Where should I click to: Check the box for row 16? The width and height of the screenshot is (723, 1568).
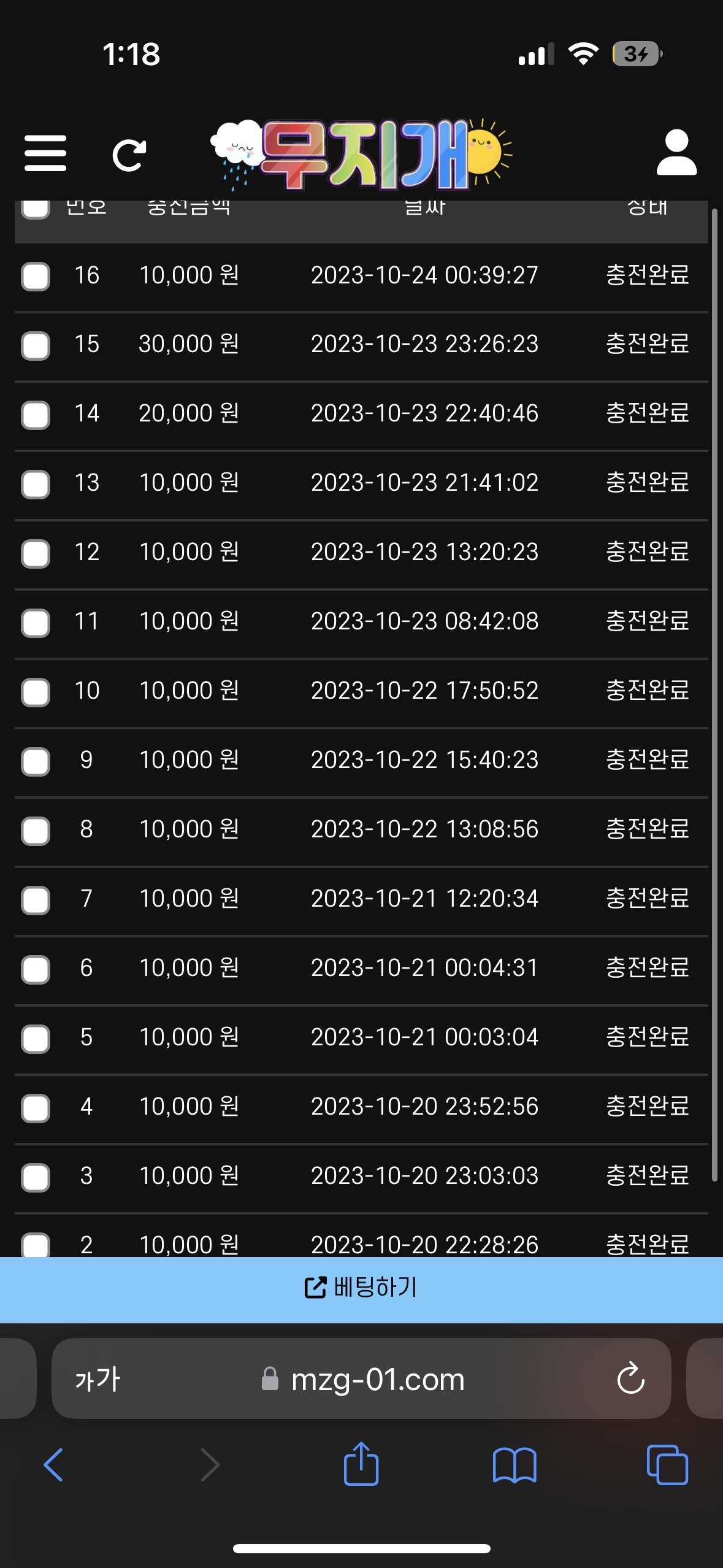tap(36, 276)
